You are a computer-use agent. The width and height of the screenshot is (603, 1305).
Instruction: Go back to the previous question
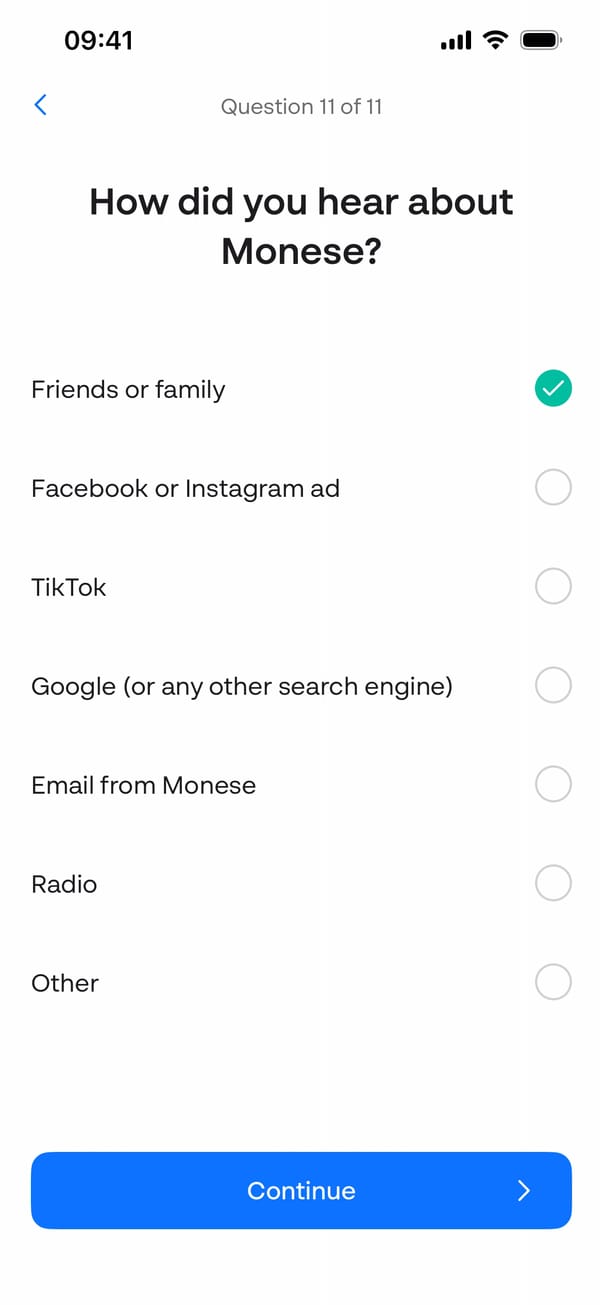point(41,105)
